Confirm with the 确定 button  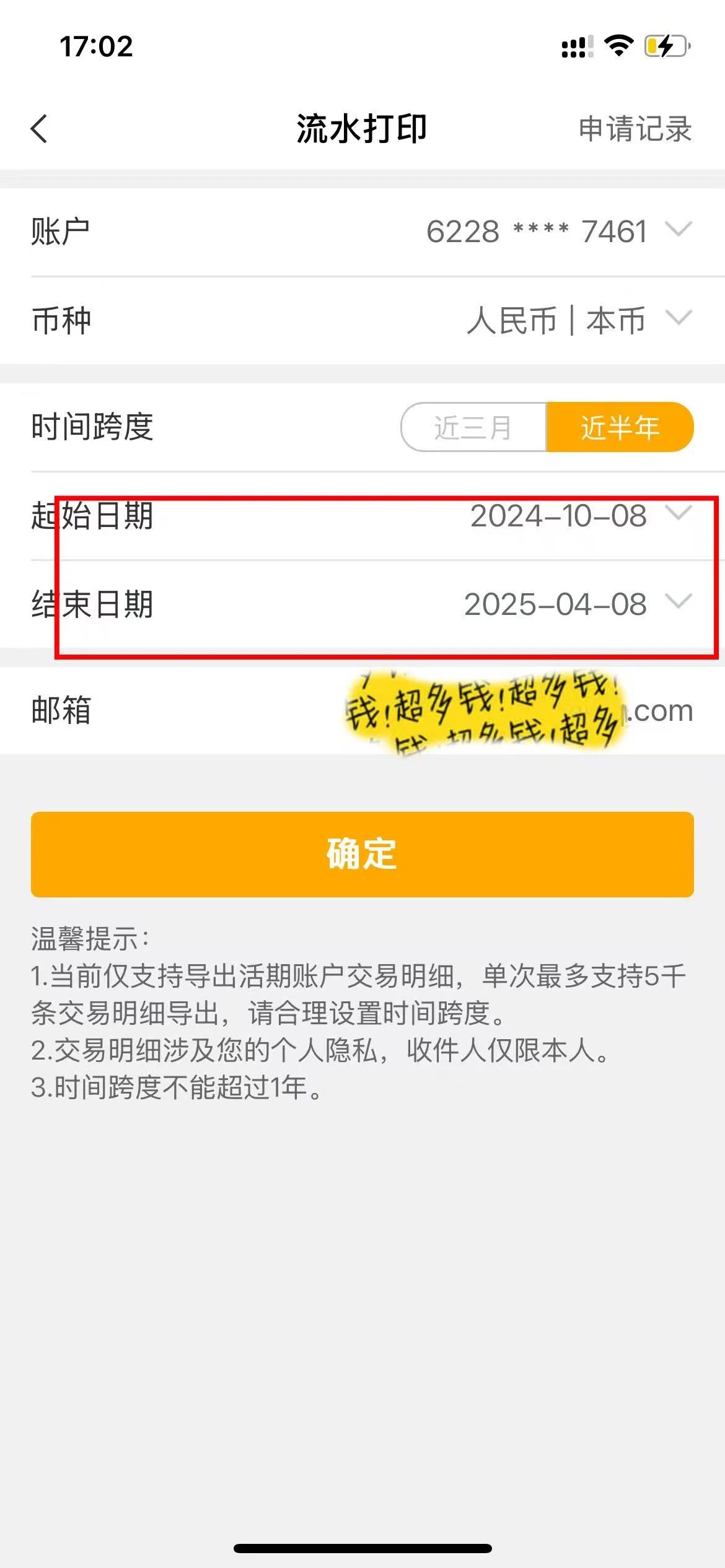pos(362,854)
